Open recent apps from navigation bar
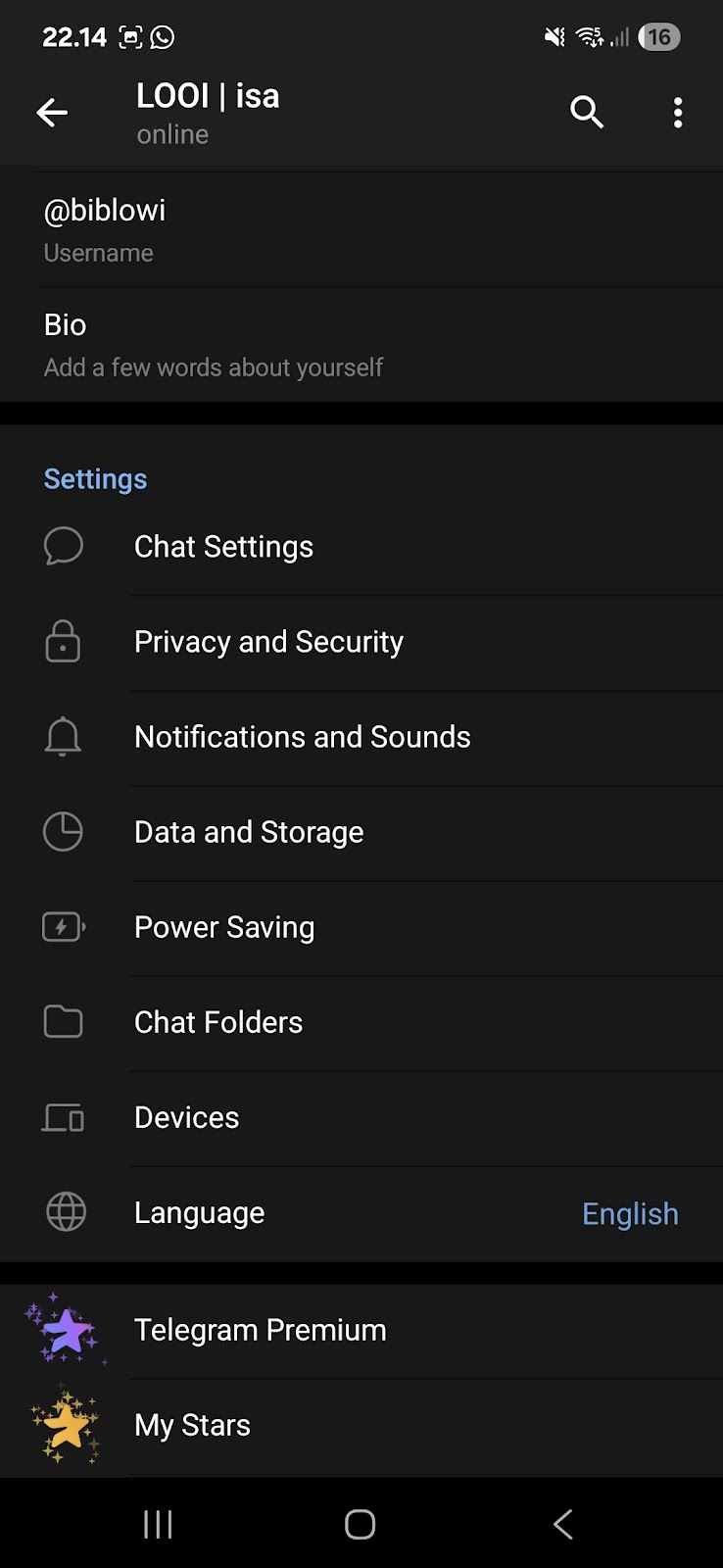 click(x=158, y=1524)
